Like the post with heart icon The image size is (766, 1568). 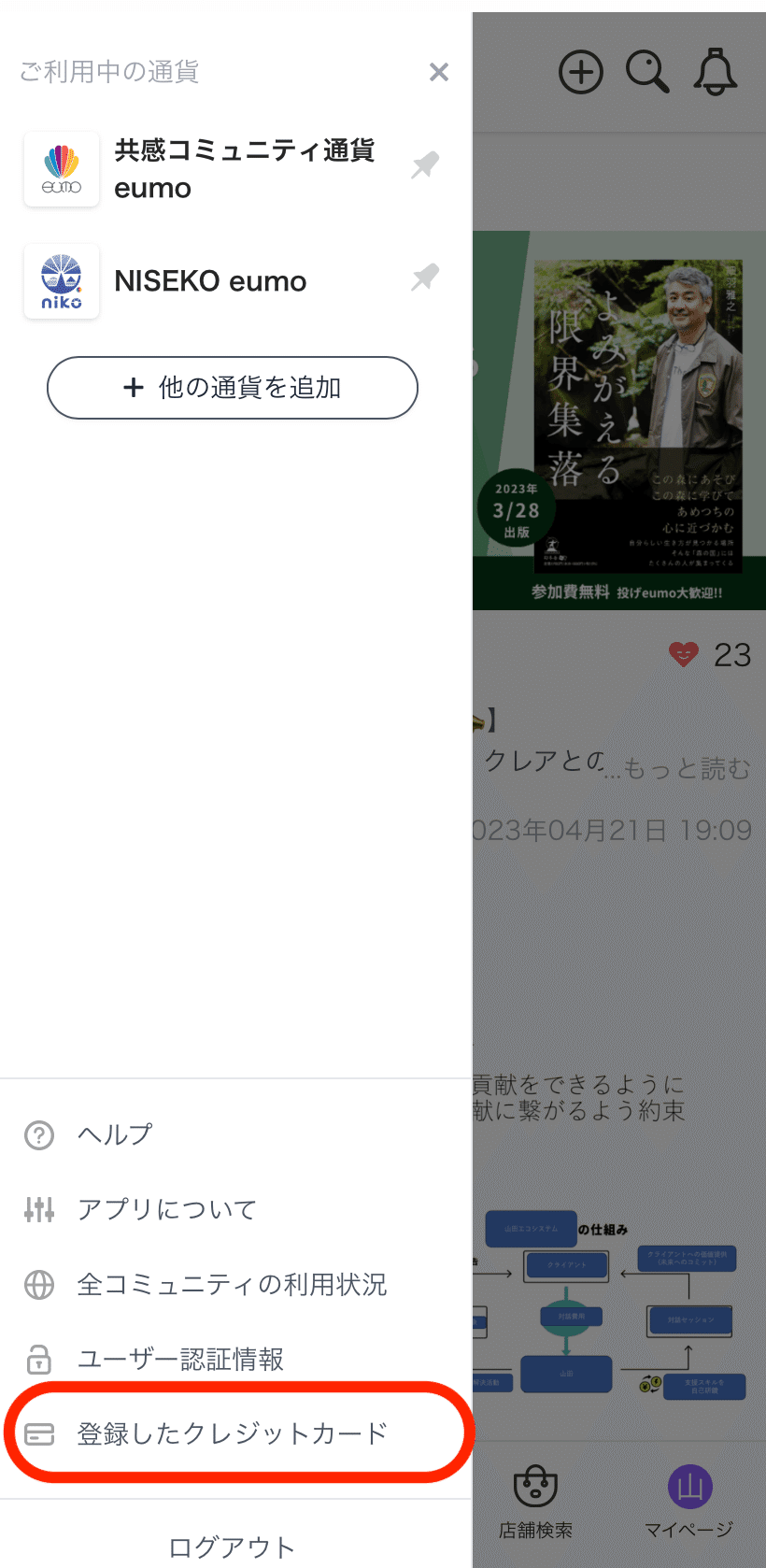pos(684,654)
